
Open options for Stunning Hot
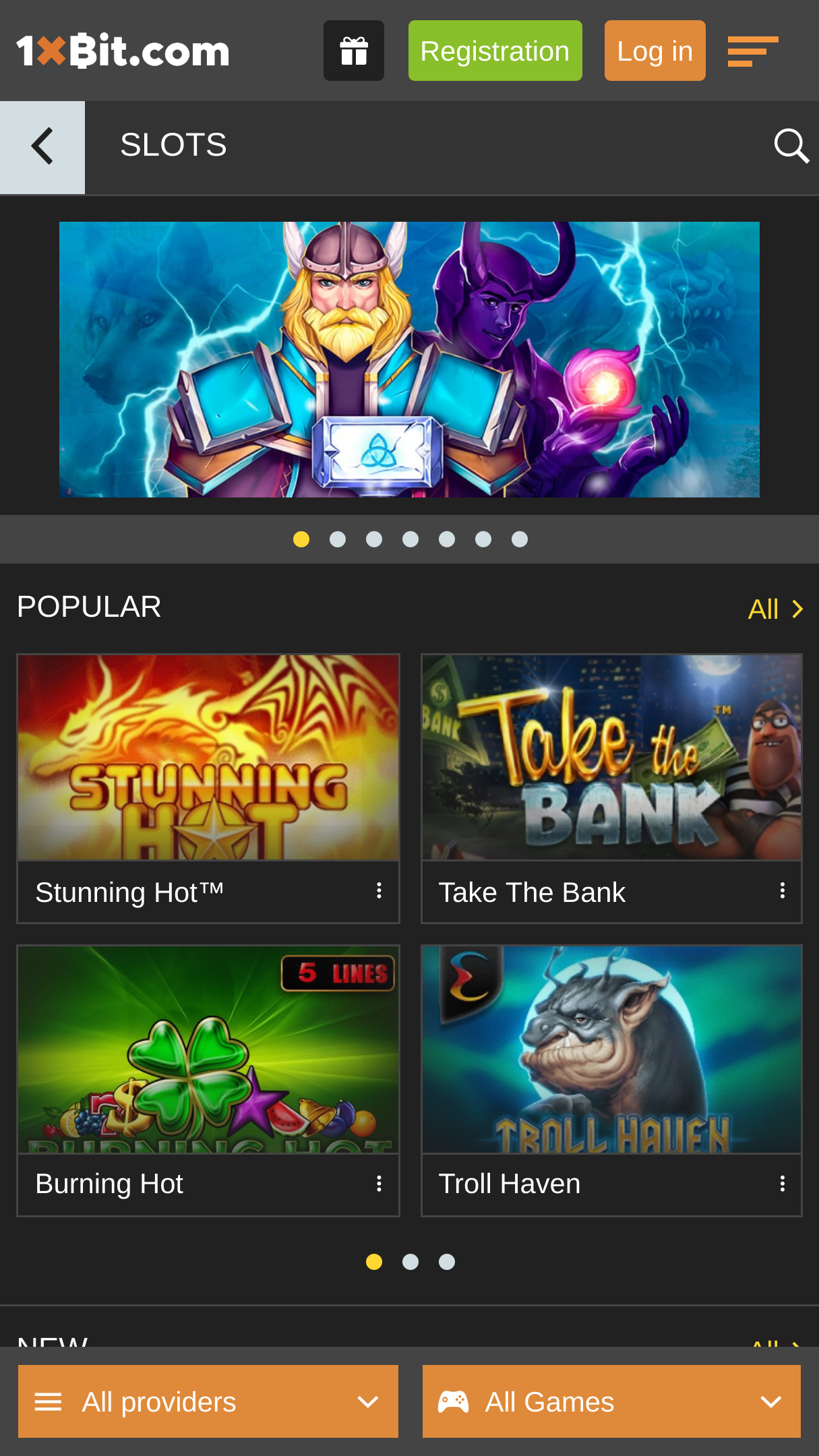click(380, 890)
